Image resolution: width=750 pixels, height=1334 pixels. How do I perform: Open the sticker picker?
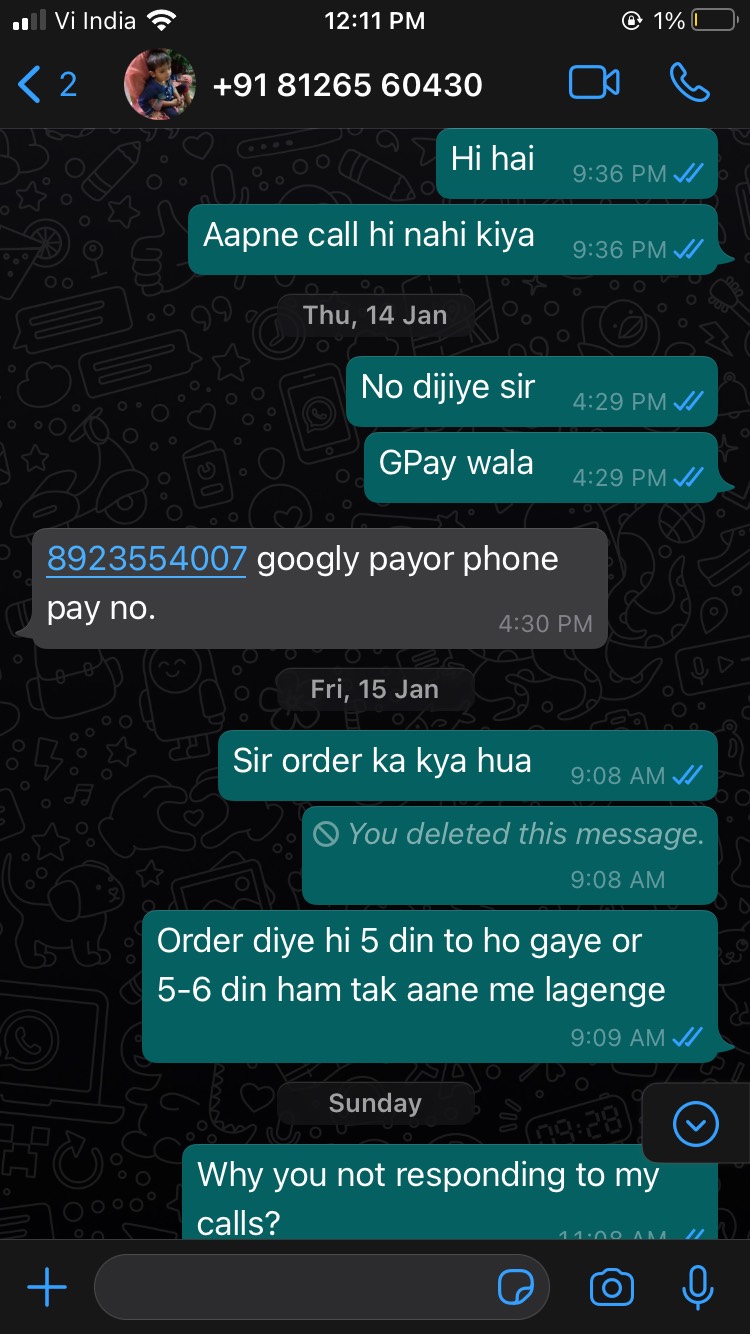516,1288
